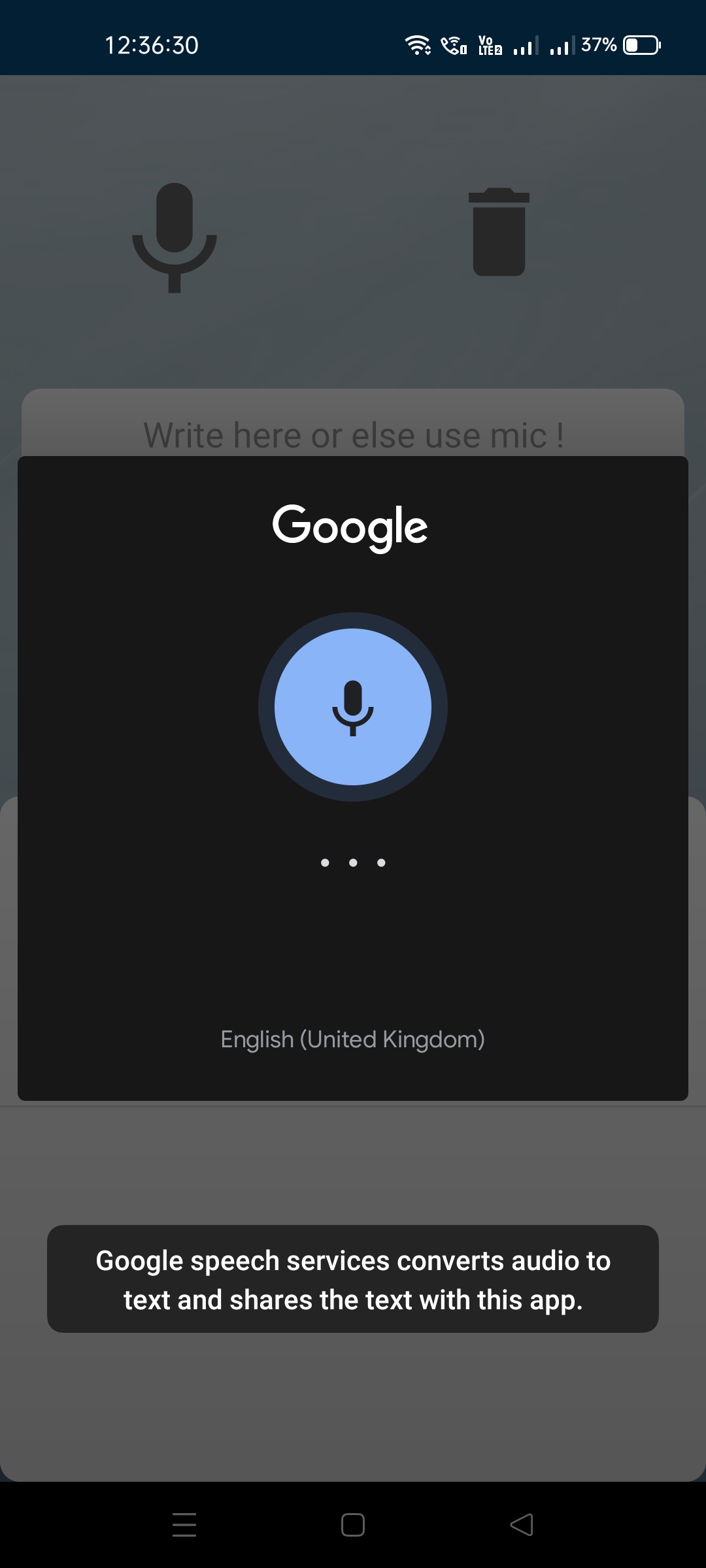Screen dimensions: 706x1568
Task: Tap the blue Google microphone button
Action: pyautogui.click(x=353, y=707)
